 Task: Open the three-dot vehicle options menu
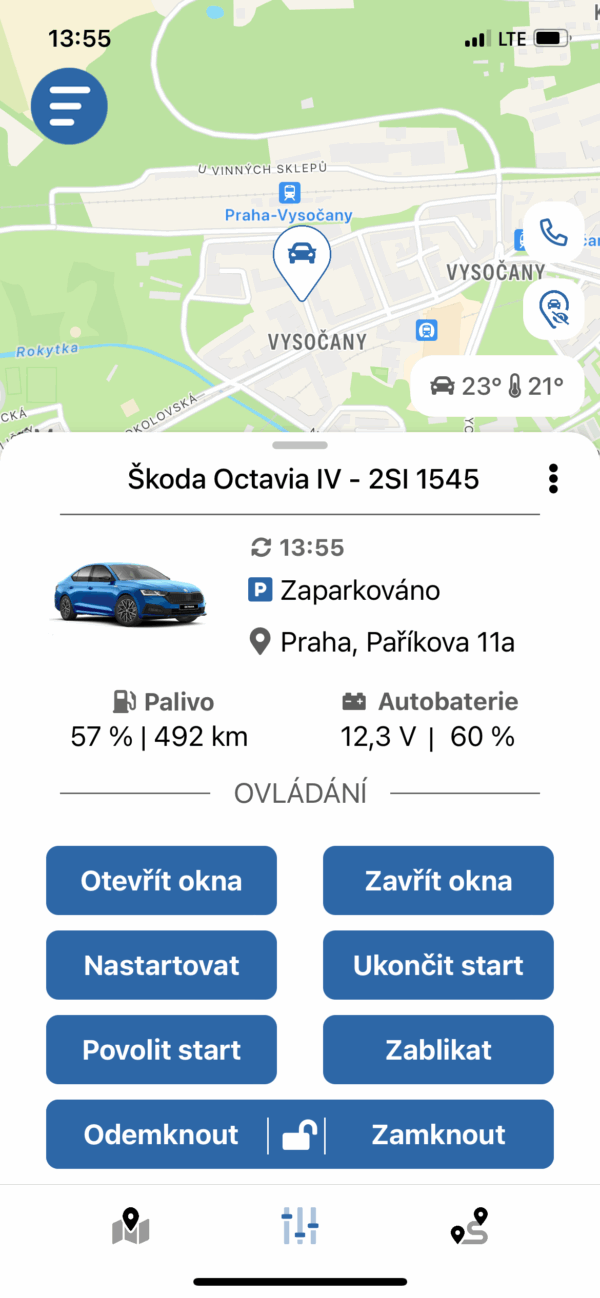tap(553, 479)
